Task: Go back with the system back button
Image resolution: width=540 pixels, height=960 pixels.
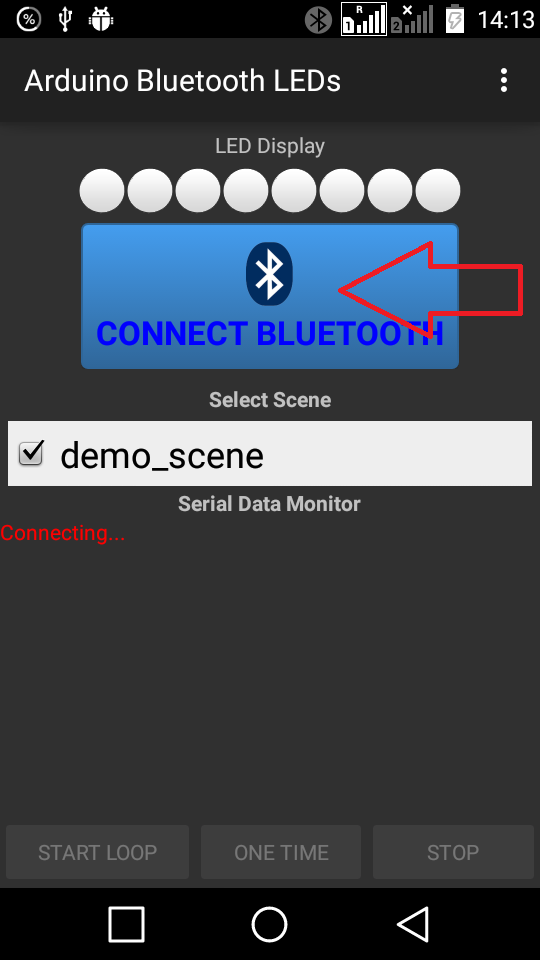Action: coord(413,924)
